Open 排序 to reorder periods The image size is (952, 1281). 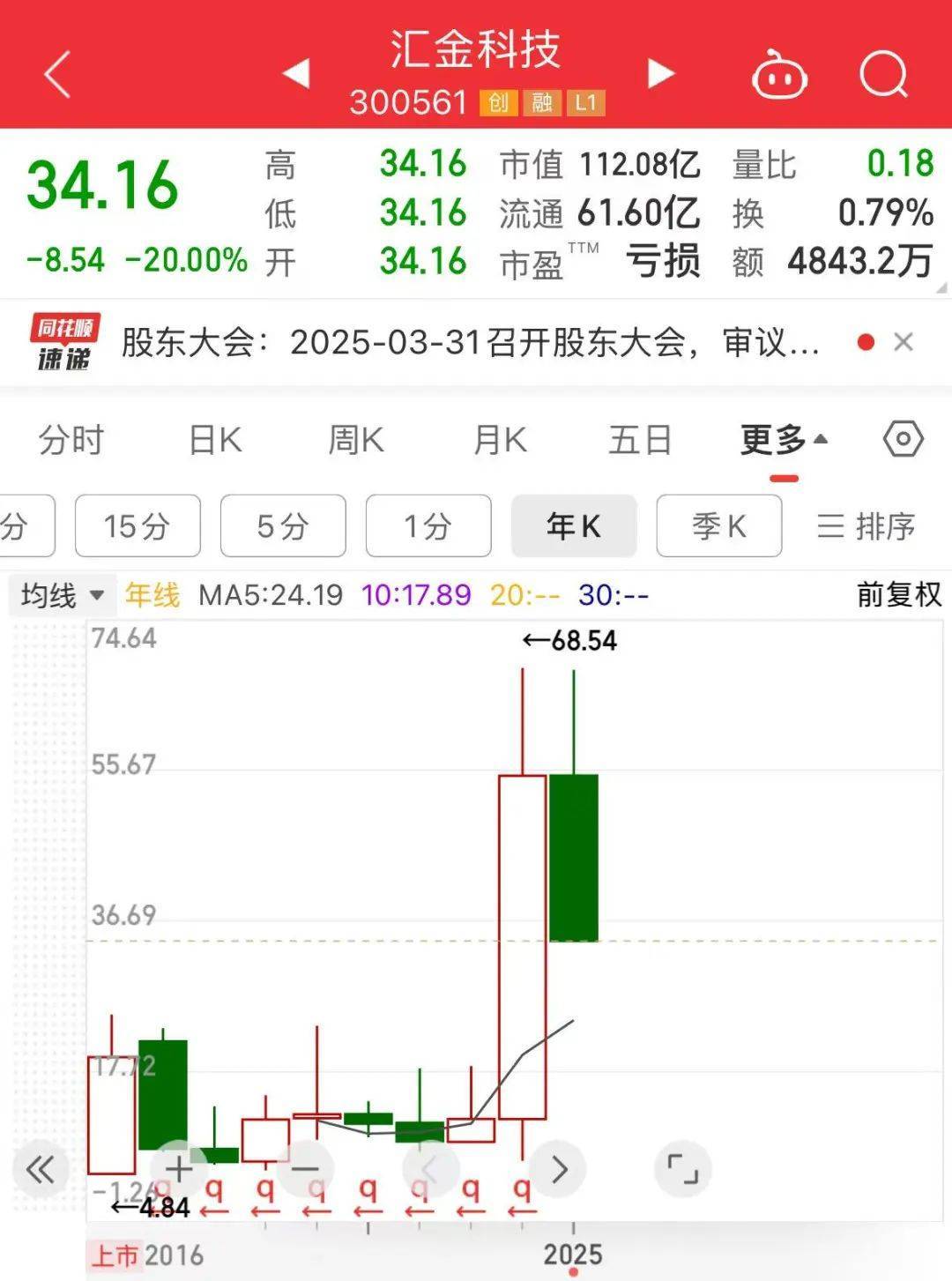(x=866, y=526)
